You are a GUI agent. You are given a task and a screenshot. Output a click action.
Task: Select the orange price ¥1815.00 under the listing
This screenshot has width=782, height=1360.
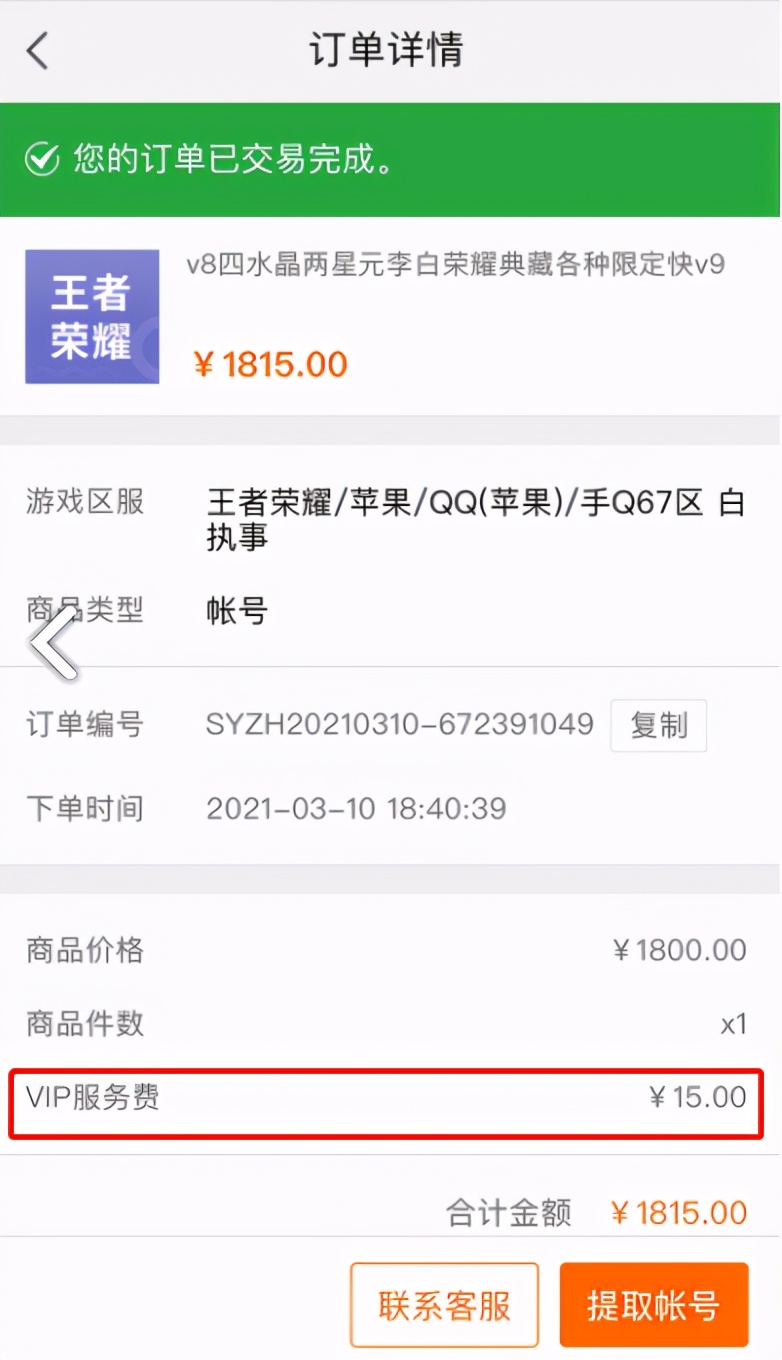pyautogui.click(x=275, y=366)
